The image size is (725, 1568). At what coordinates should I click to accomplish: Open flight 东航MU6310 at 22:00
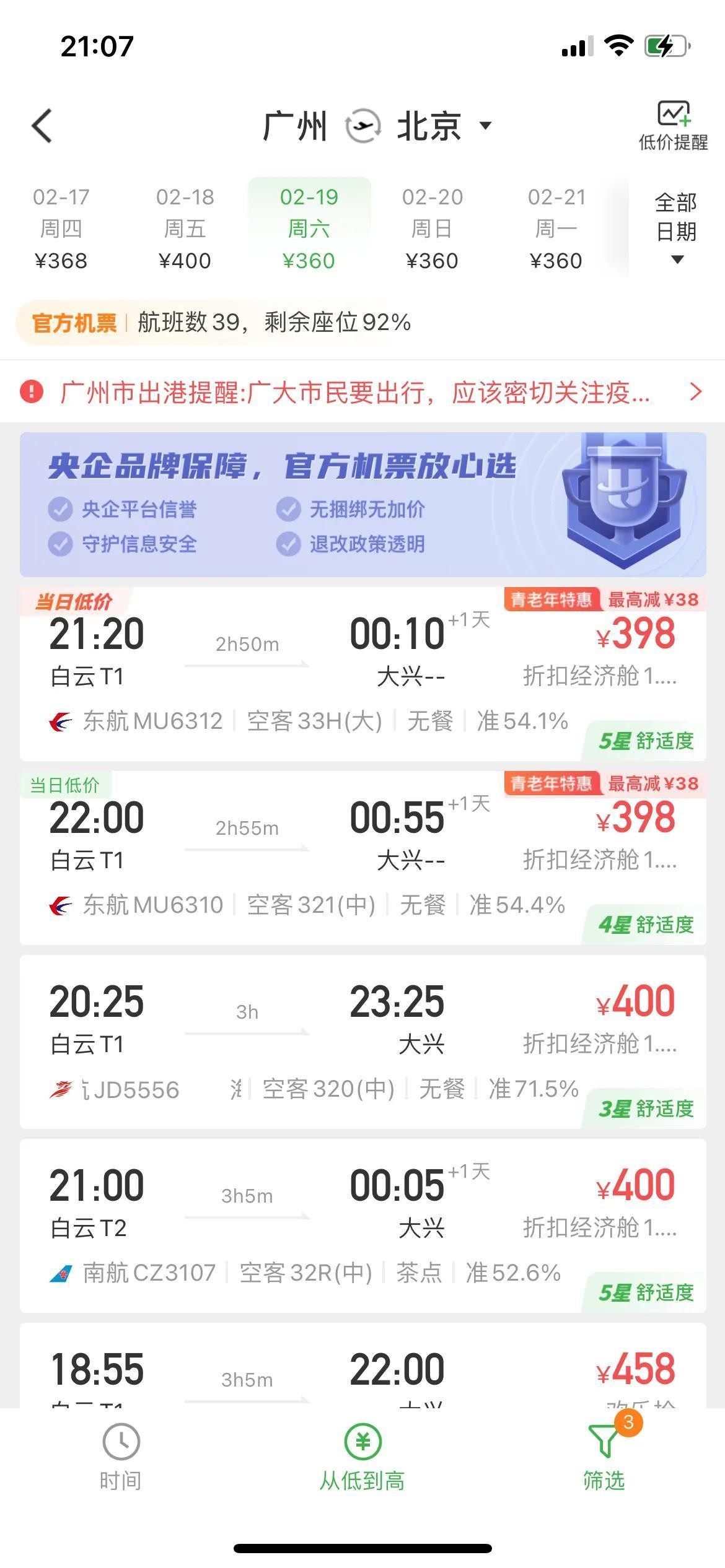[362, 859]
